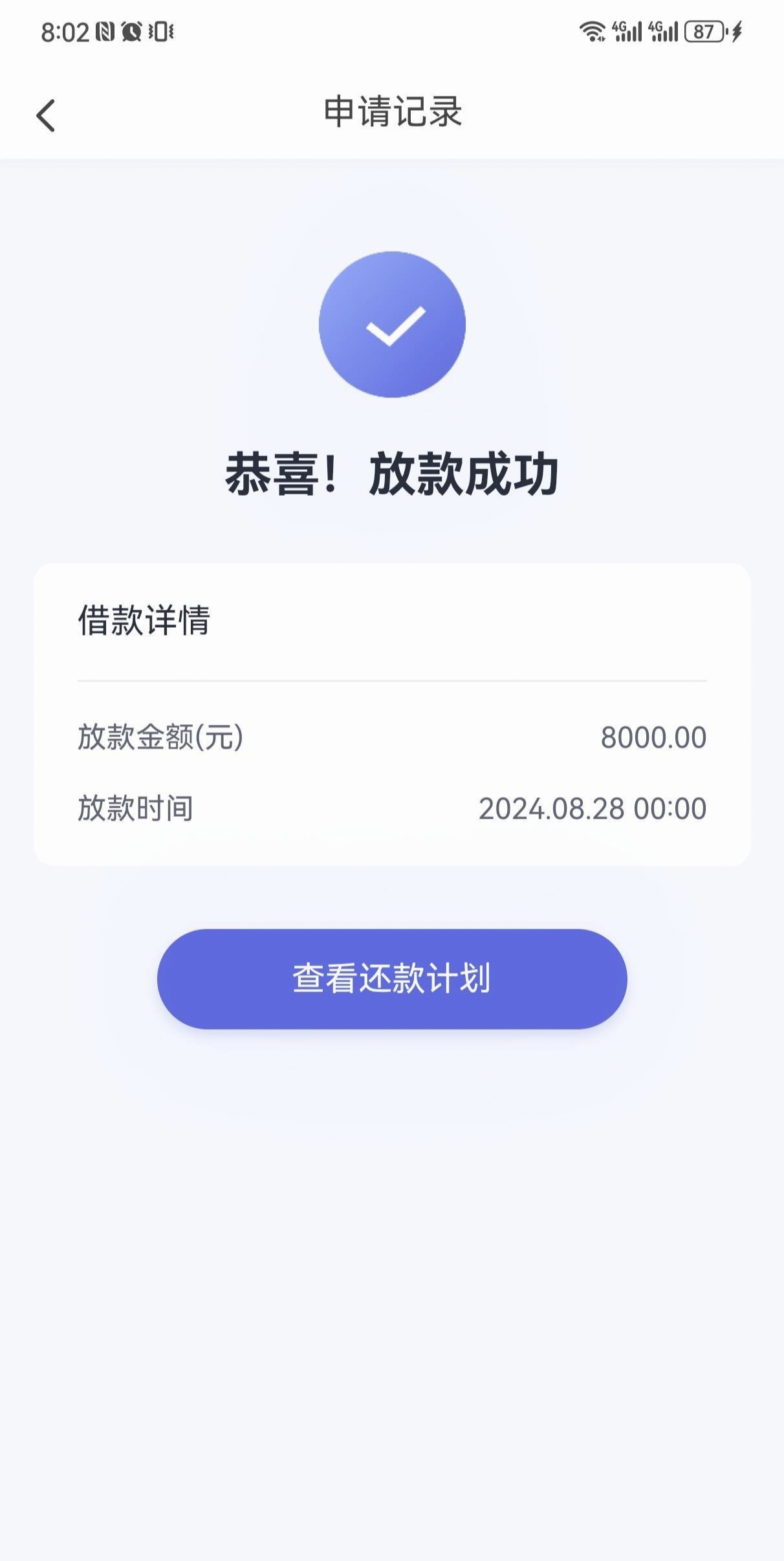Go back from 申请记录 page
This screenshot has height=1561, width=784.
tap(45, 115)
